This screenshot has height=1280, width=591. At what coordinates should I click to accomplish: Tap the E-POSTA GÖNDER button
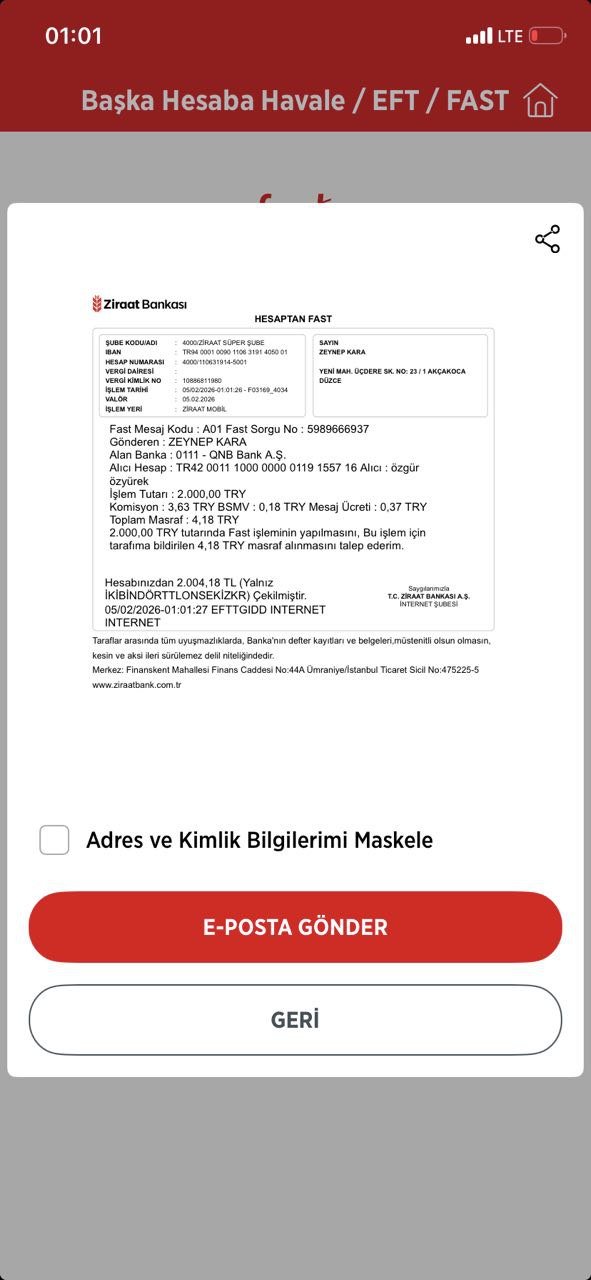295,927
